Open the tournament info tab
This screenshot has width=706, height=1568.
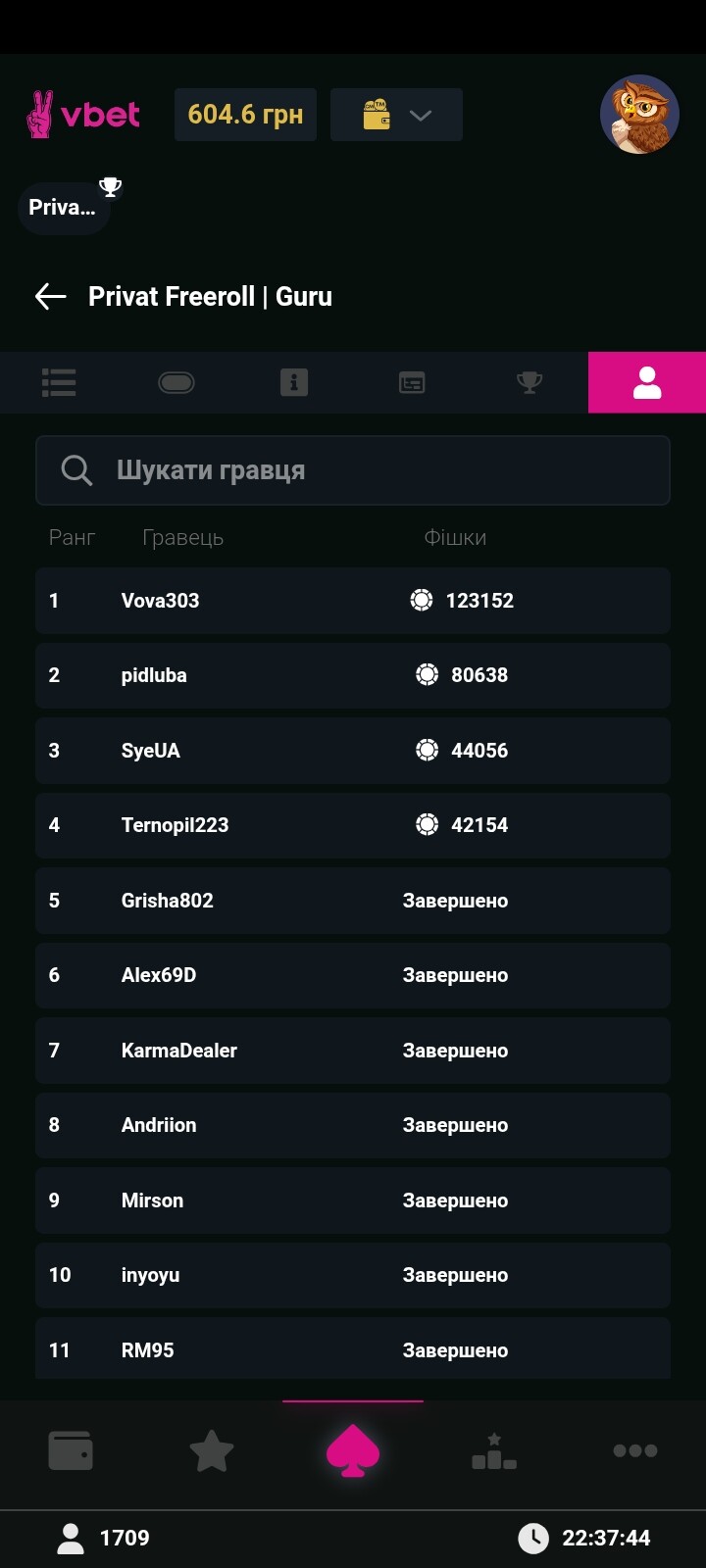(294, 382)
